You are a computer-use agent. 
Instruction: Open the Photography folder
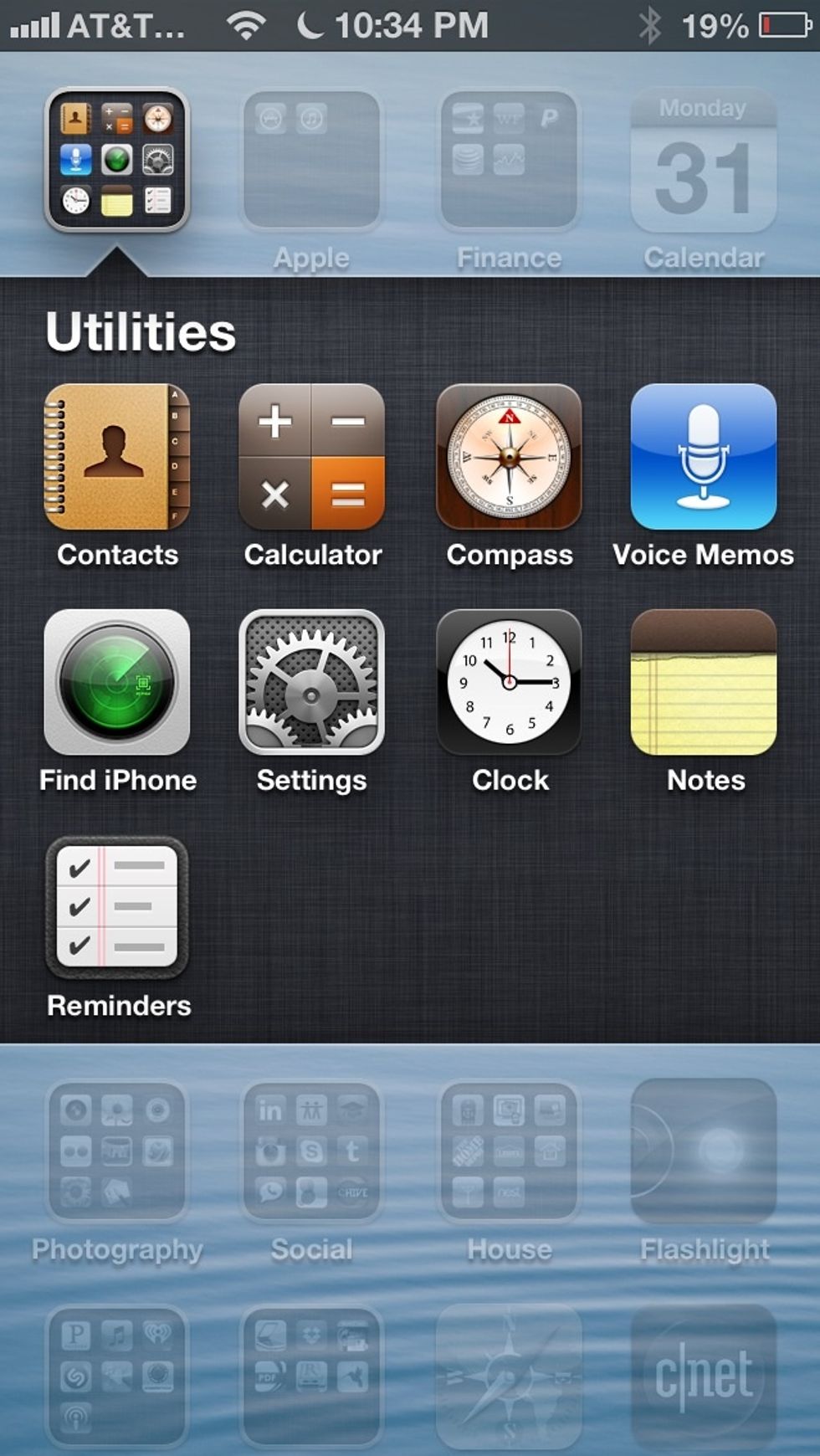coord(117,1155)
